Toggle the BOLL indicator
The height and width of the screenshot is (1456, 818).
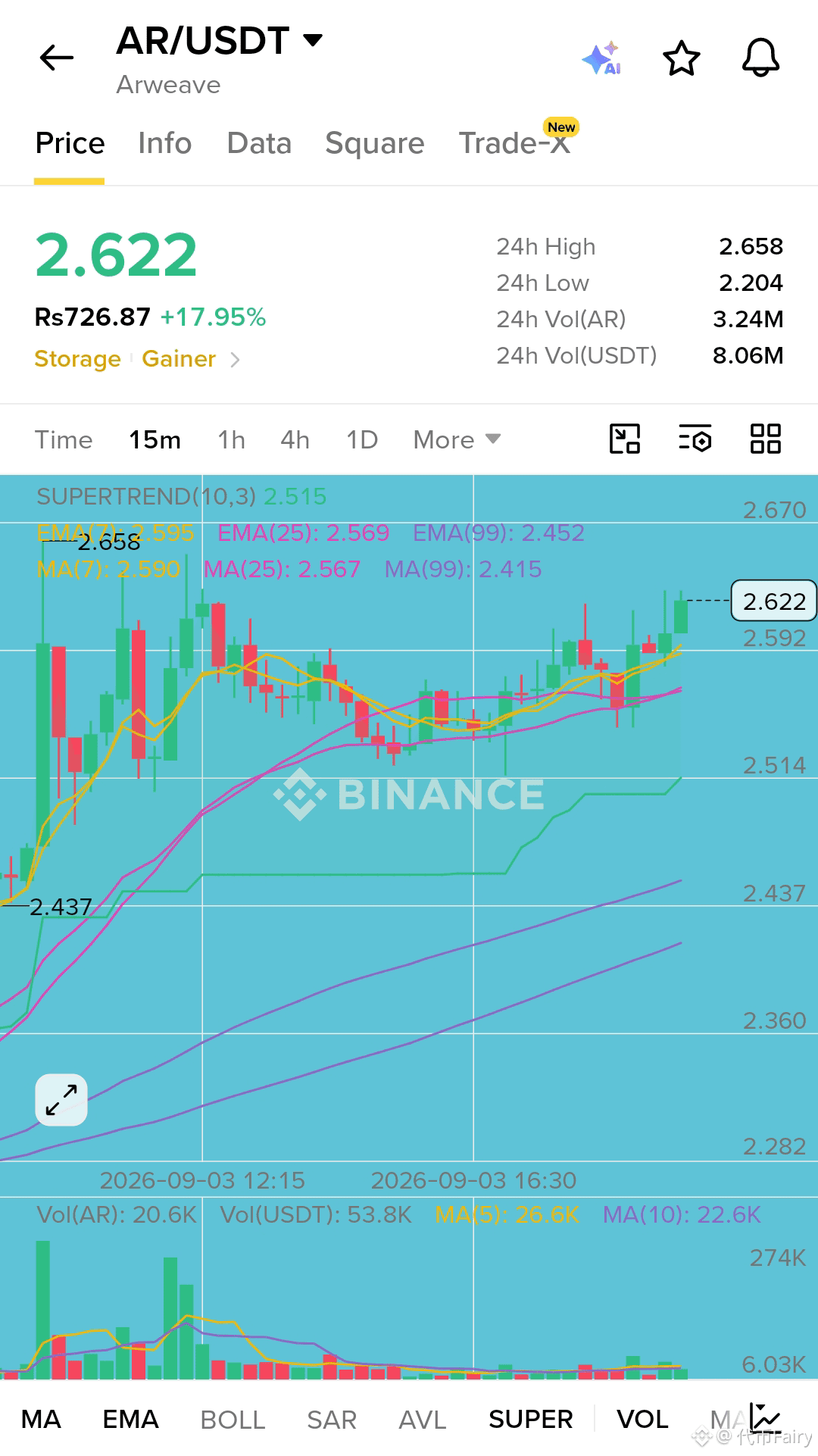tap(233, 1420)
